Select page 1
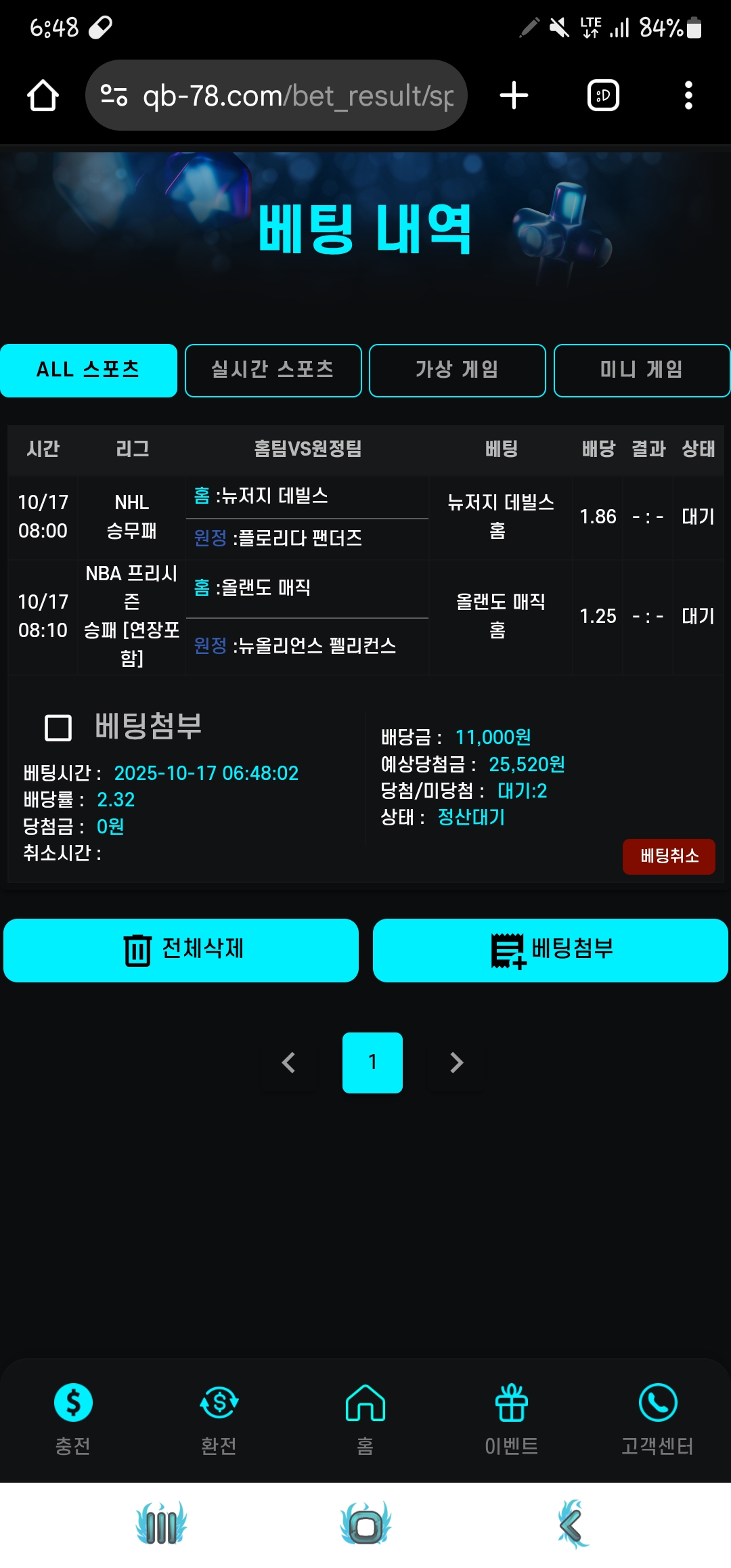The image size is (731, 1568). 372,1062
